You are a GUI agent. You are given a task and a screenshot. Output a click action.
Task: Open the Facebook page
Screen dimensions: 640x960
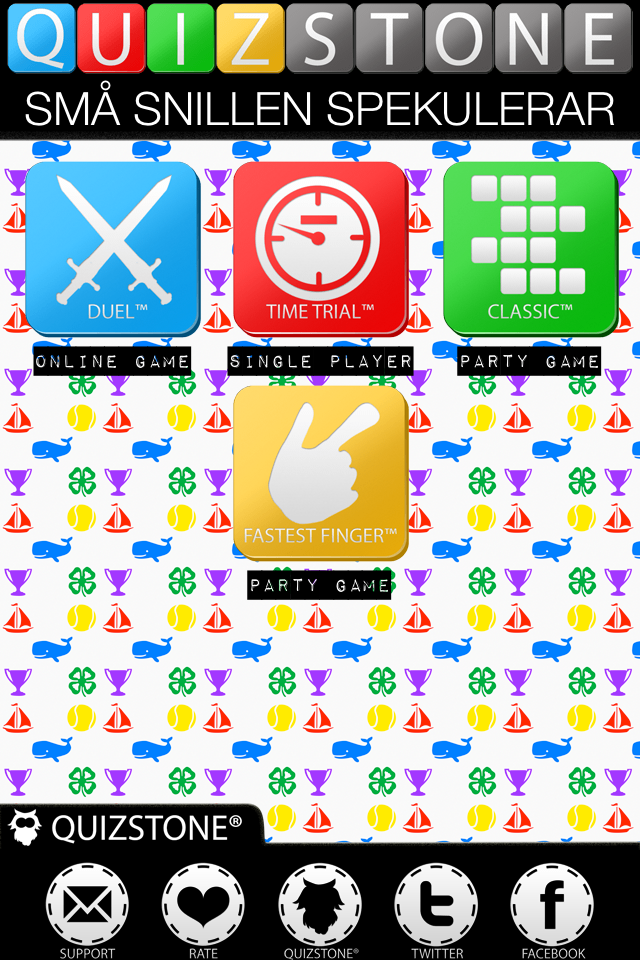[x=552, y=905]
